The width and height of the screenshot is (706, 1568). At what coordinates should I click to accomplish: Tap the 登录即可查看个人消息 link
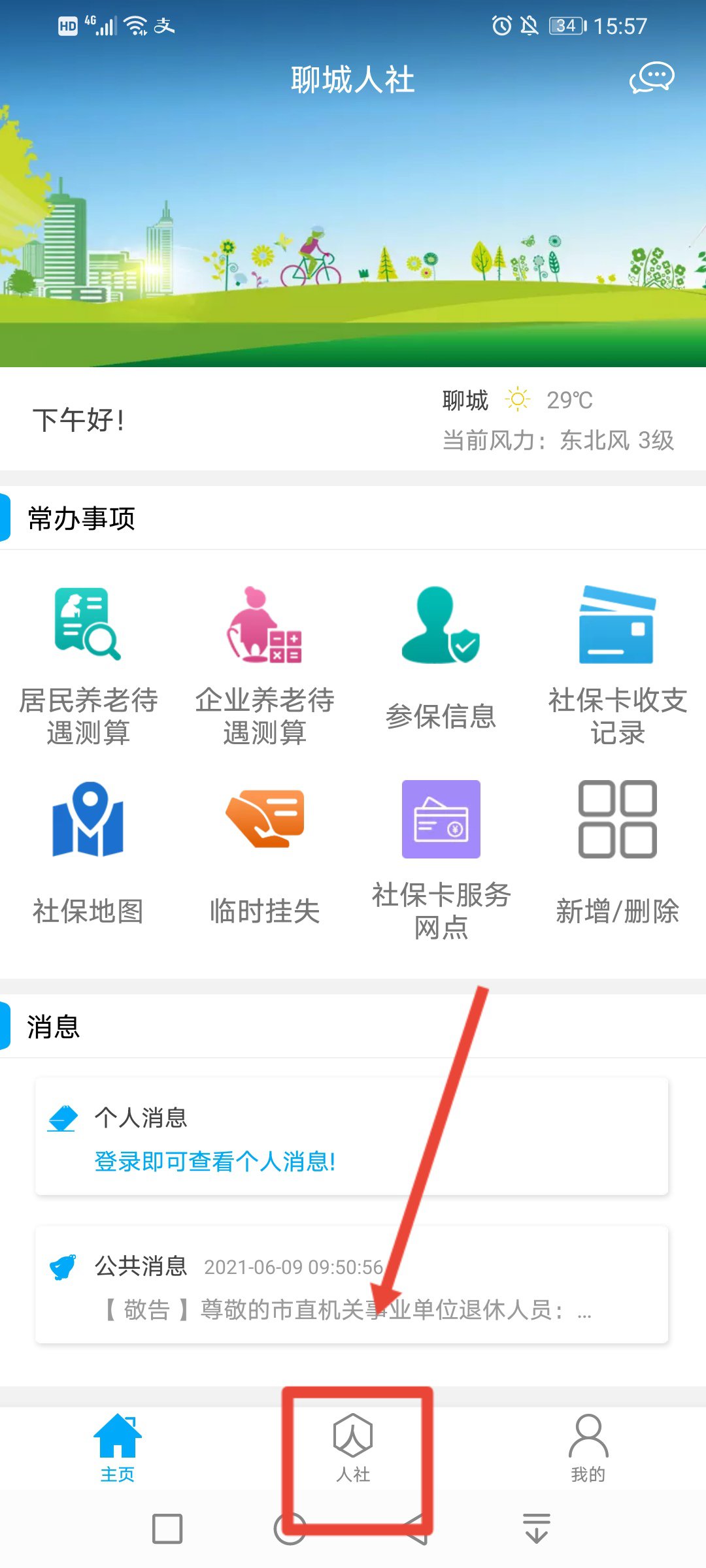[x=214, y=1162]
